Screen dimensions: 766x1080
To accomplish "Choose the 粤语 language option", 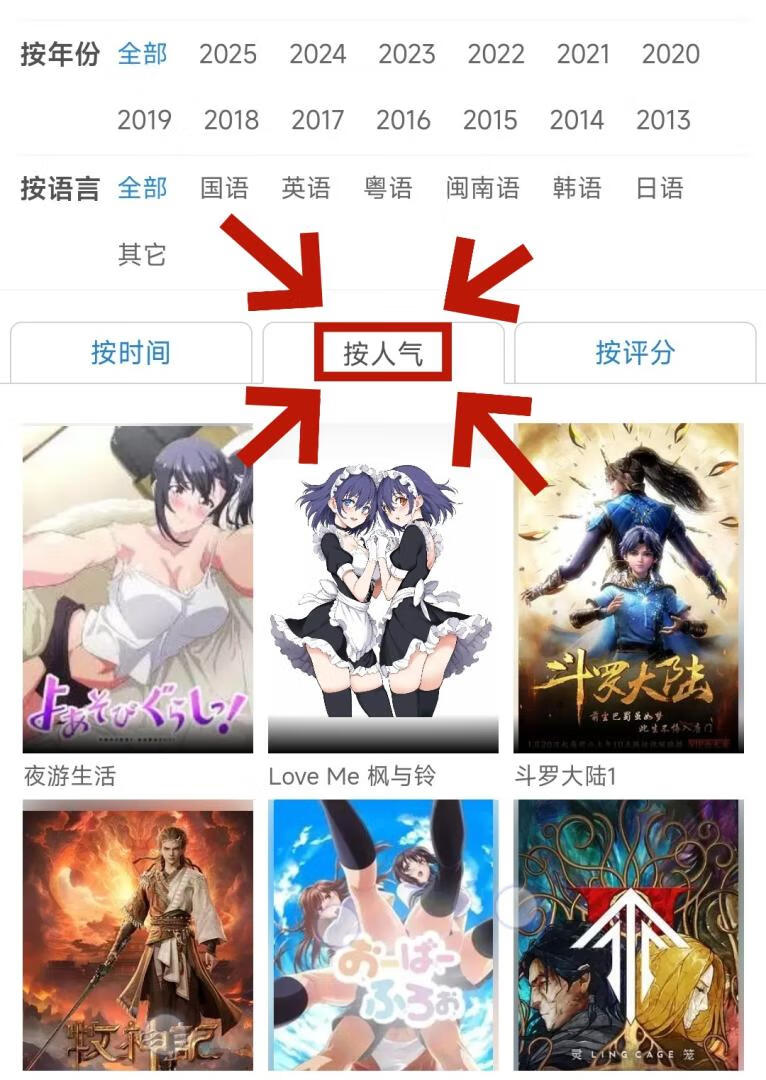I will [x=388, y=187].
